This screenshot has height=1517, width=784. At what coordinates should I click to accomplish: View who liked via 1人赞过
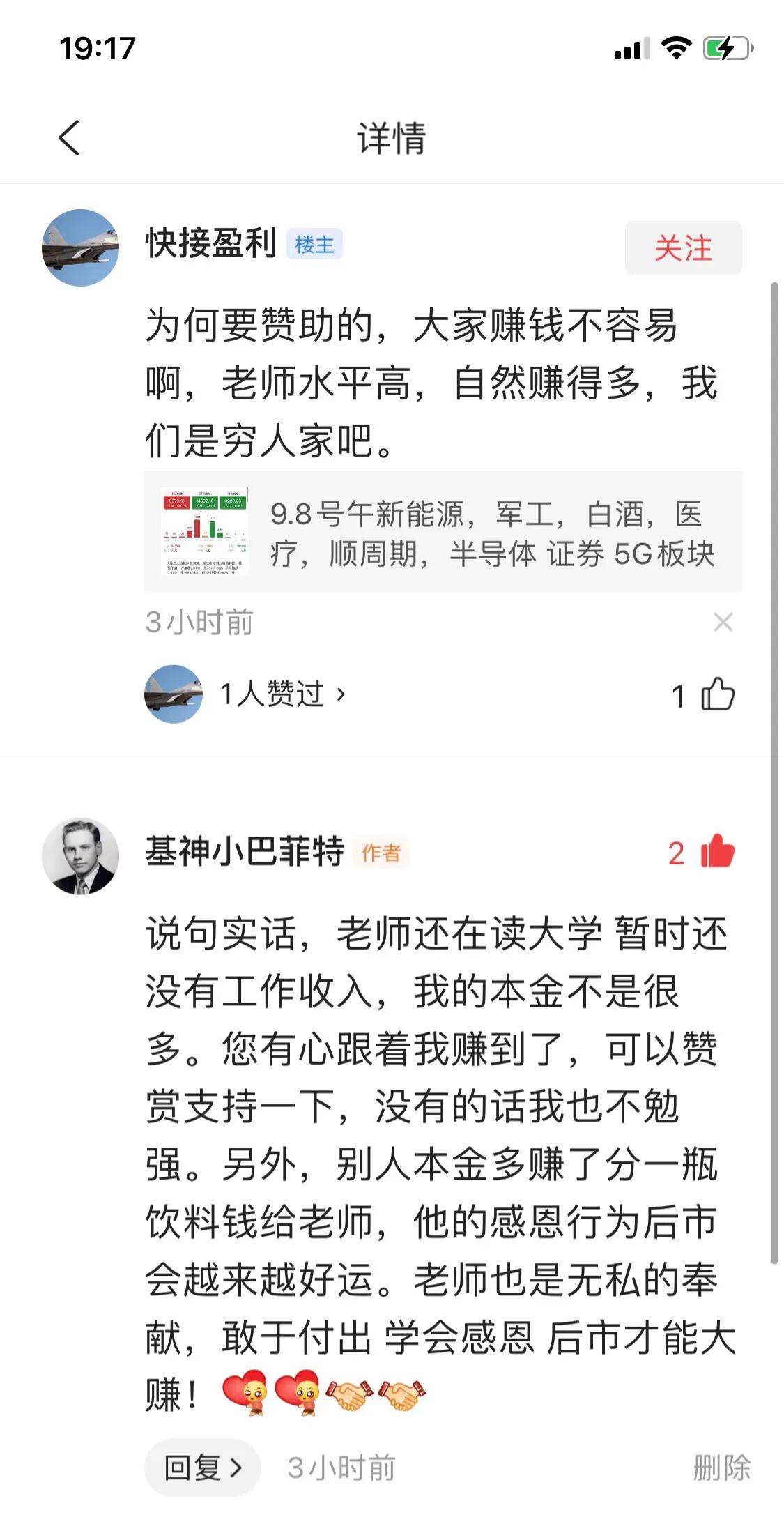coord(282,694)
